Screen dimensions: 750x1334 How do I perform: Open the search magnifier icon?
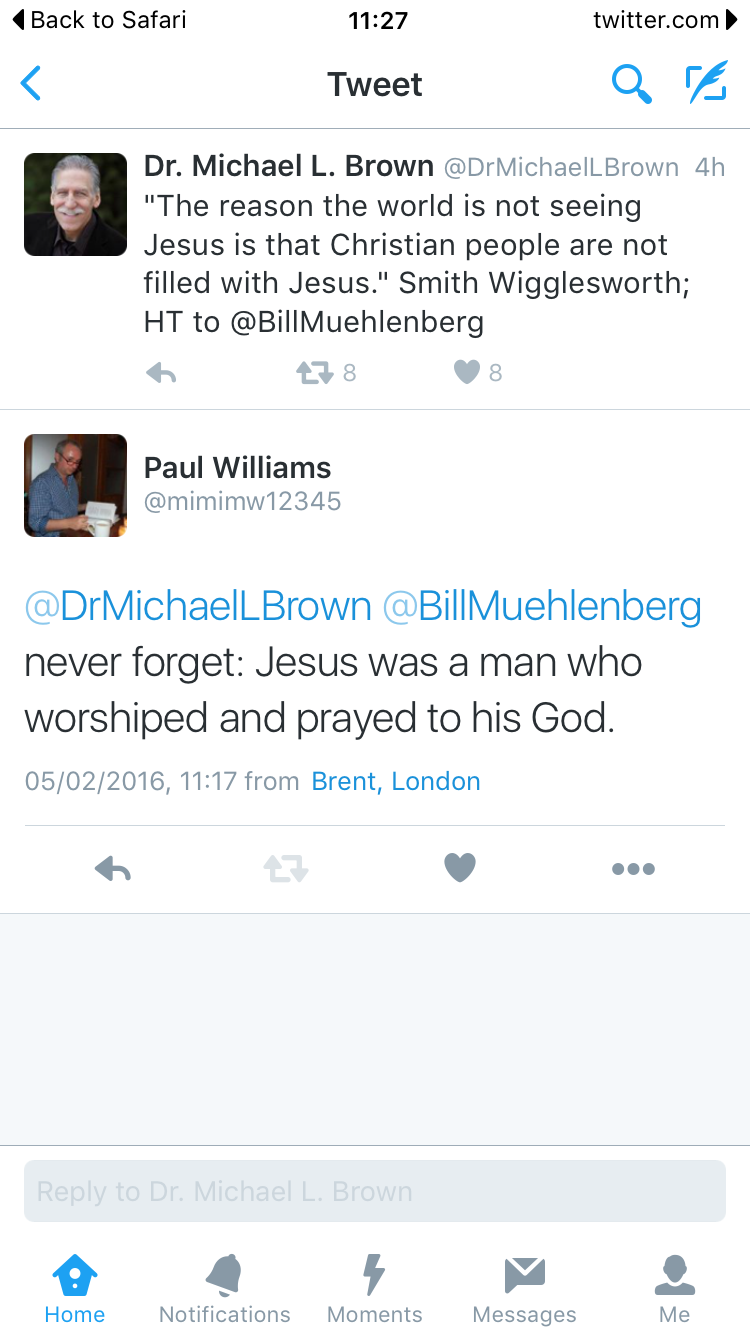click(x=631, y=84)
